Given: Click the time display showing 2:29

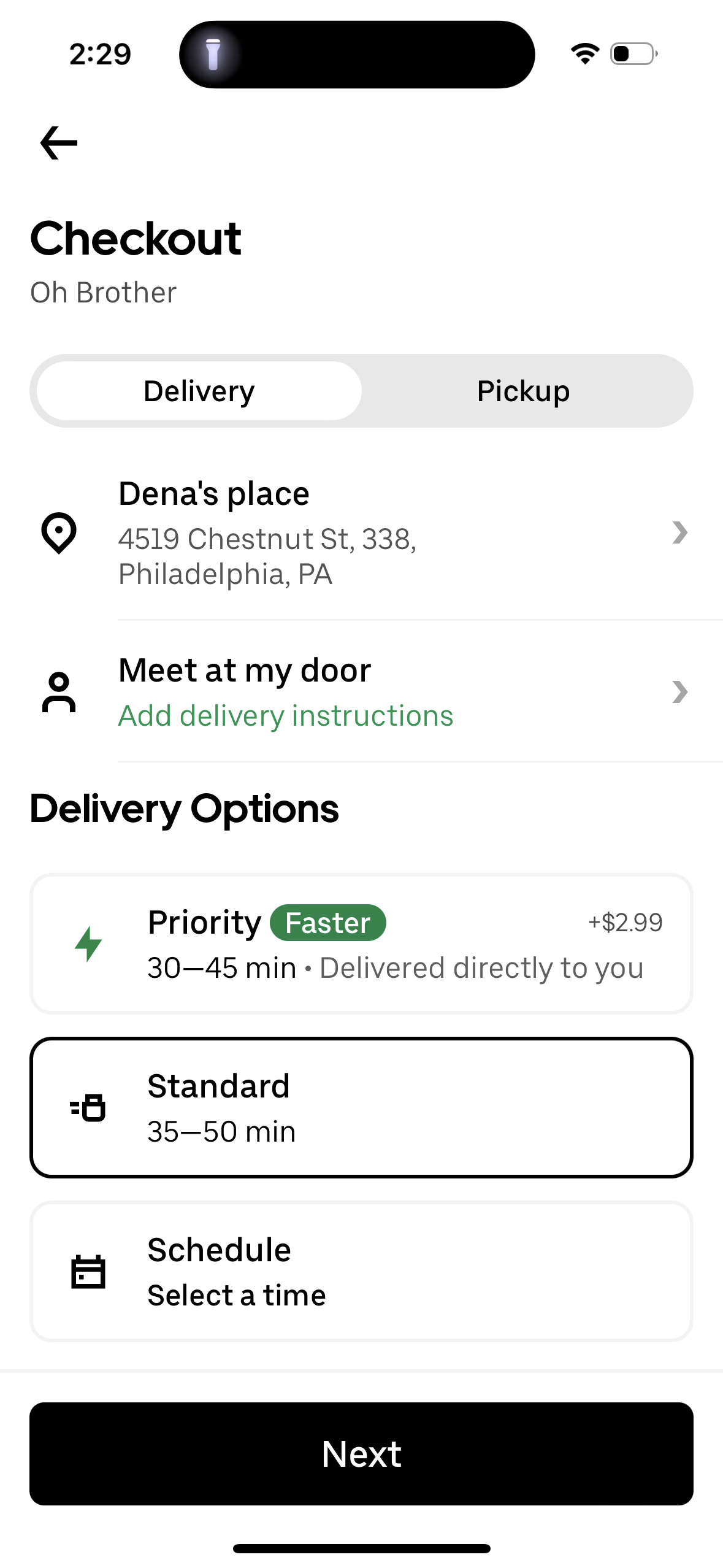Looking at the screenshot, I should point(100,53).
